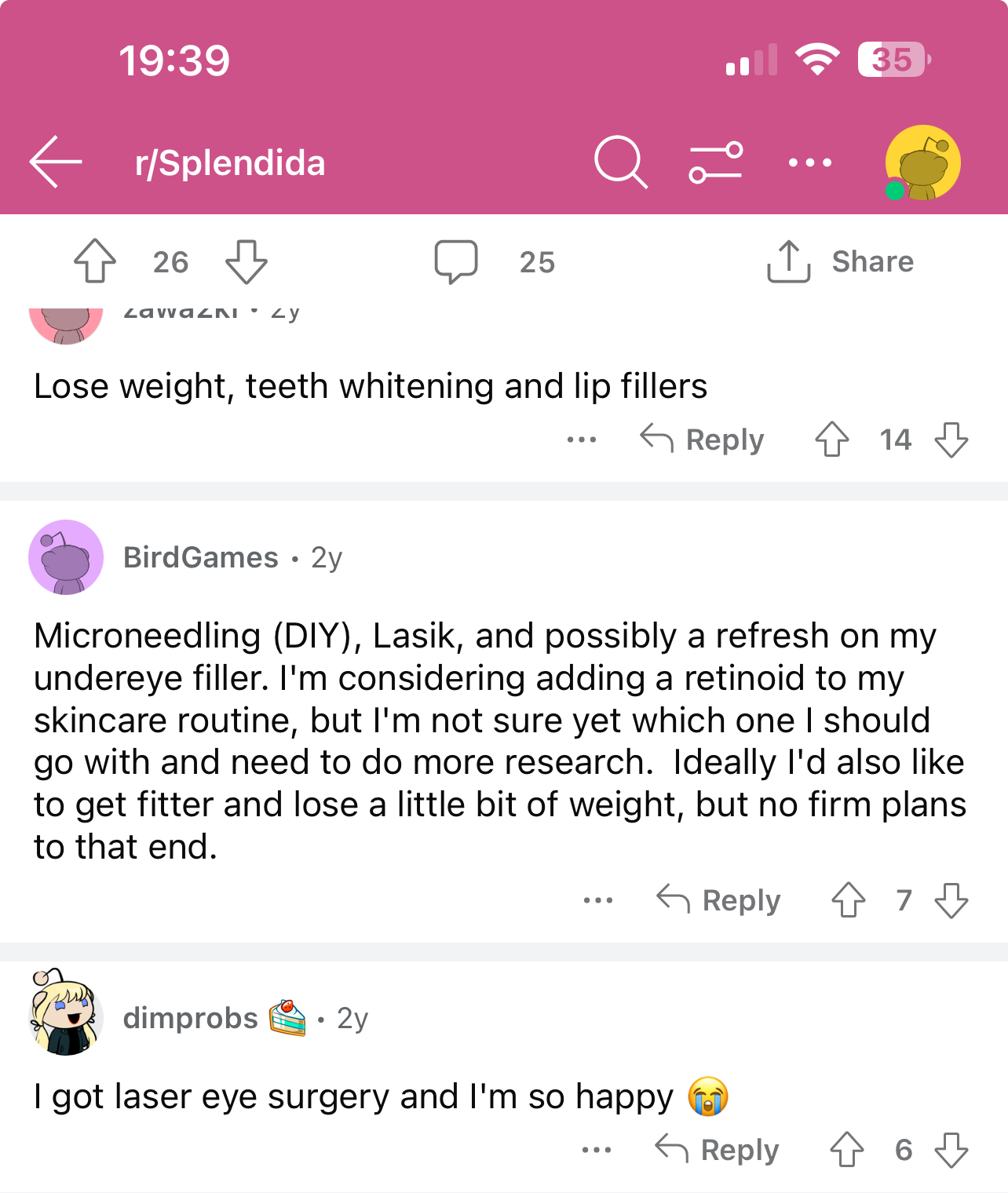Open search in r/Splendida
Screen dimensions: 1008x1193
pos(620,162)
